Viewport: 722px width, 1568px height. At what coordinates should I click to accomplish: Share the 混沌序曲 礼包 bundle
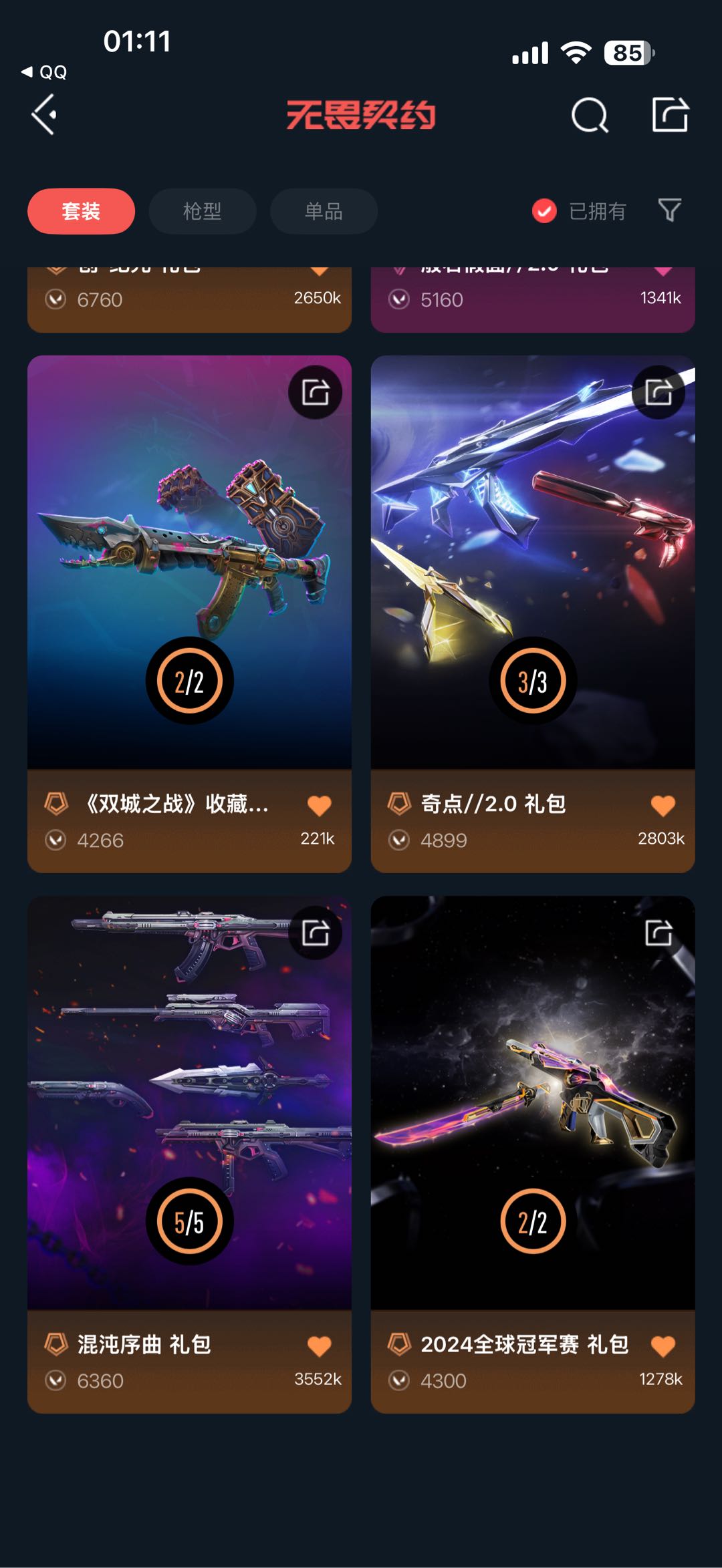[x=315, y=933]
